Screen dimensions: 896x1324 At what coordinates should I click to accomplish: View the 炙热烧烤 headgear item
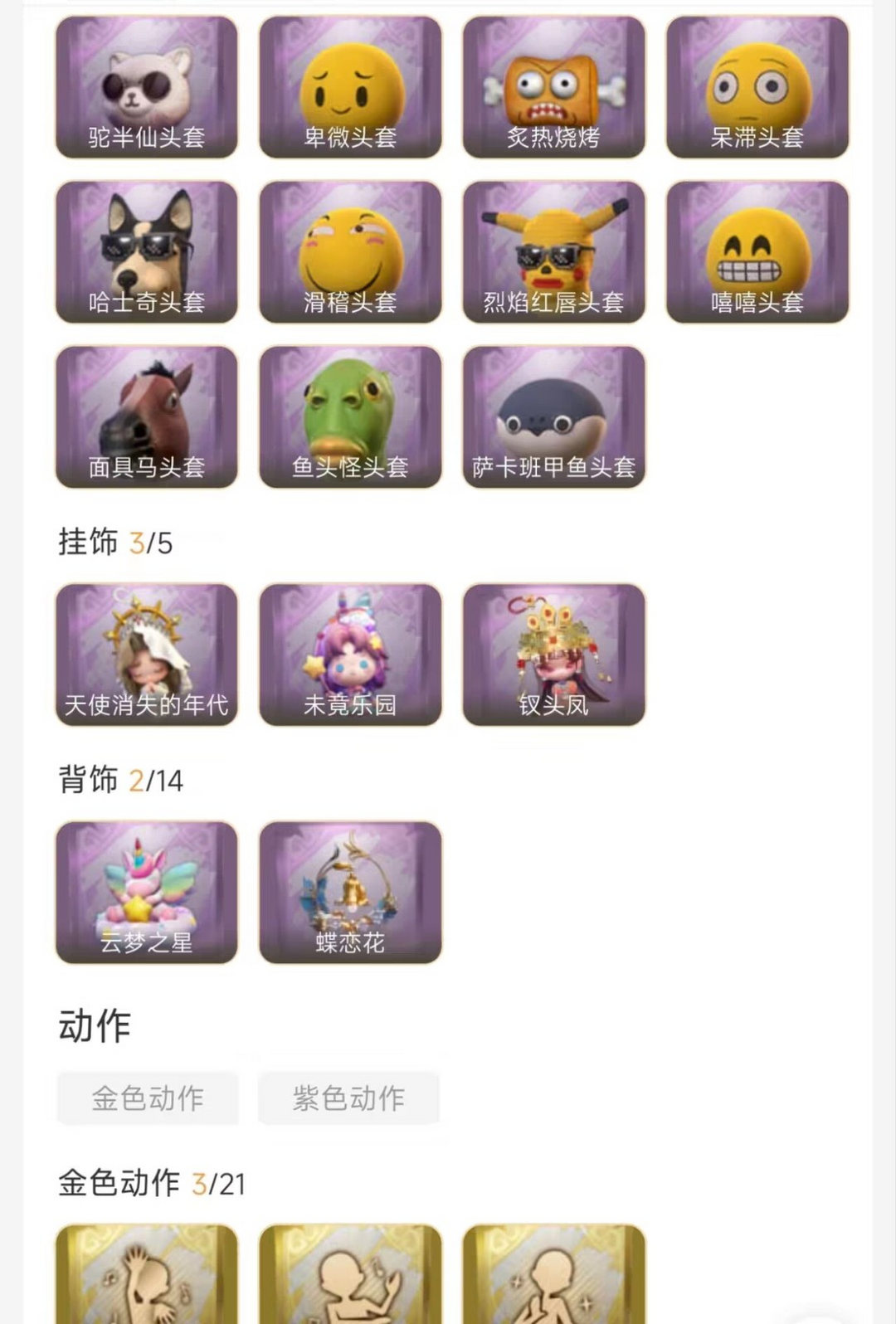click(553, 87)
